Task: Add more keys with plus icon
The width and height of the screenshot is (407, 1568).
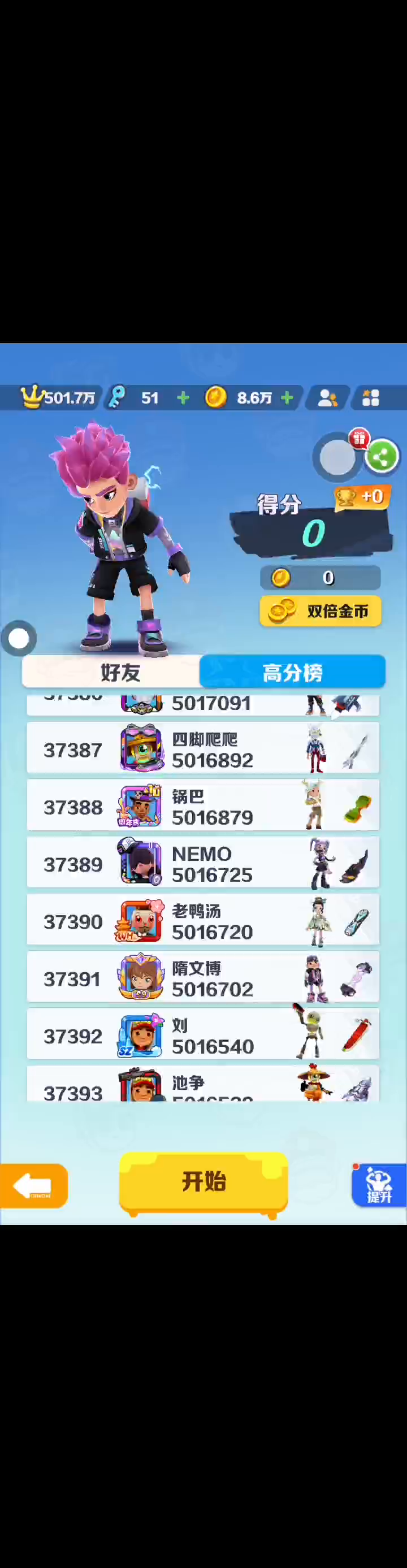Action: (x=183, y=398)
